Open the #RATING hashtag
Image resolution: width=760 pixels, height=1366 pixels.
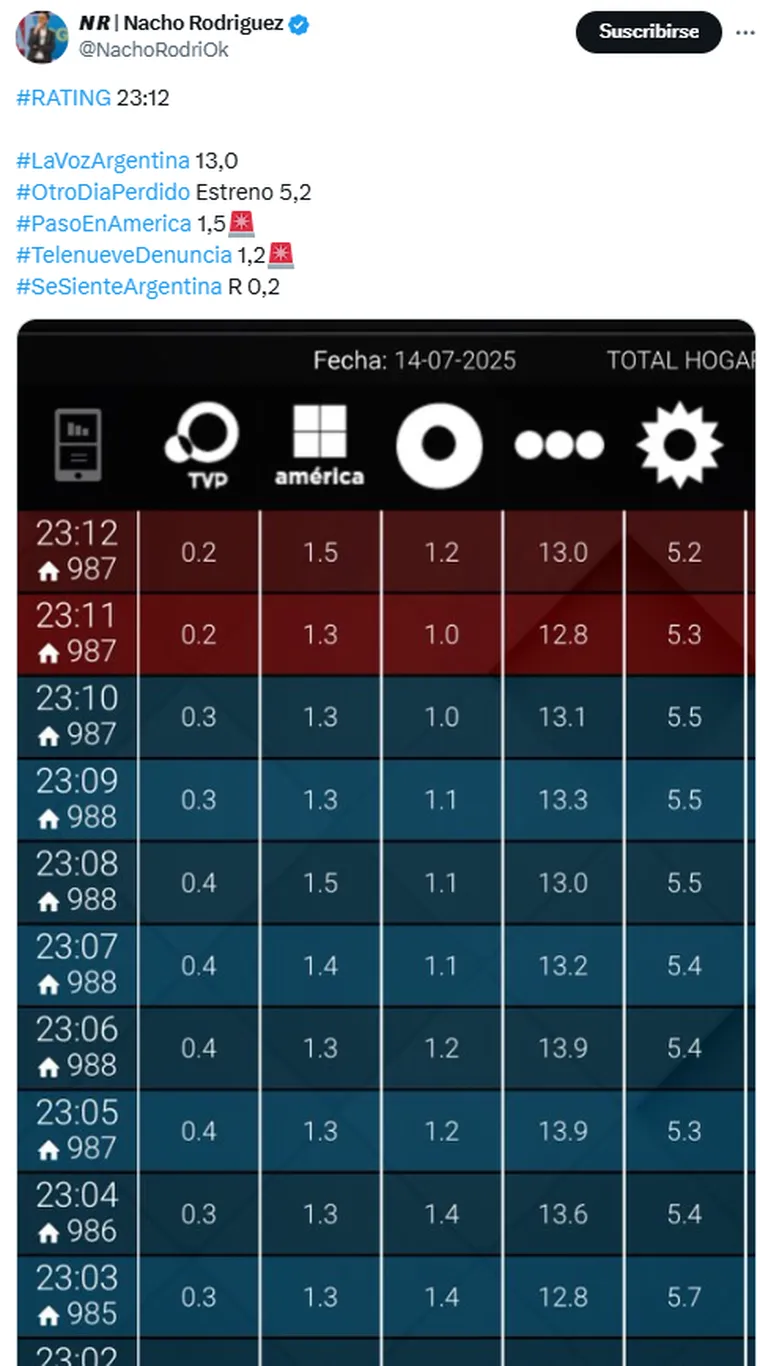click(64, 98)
